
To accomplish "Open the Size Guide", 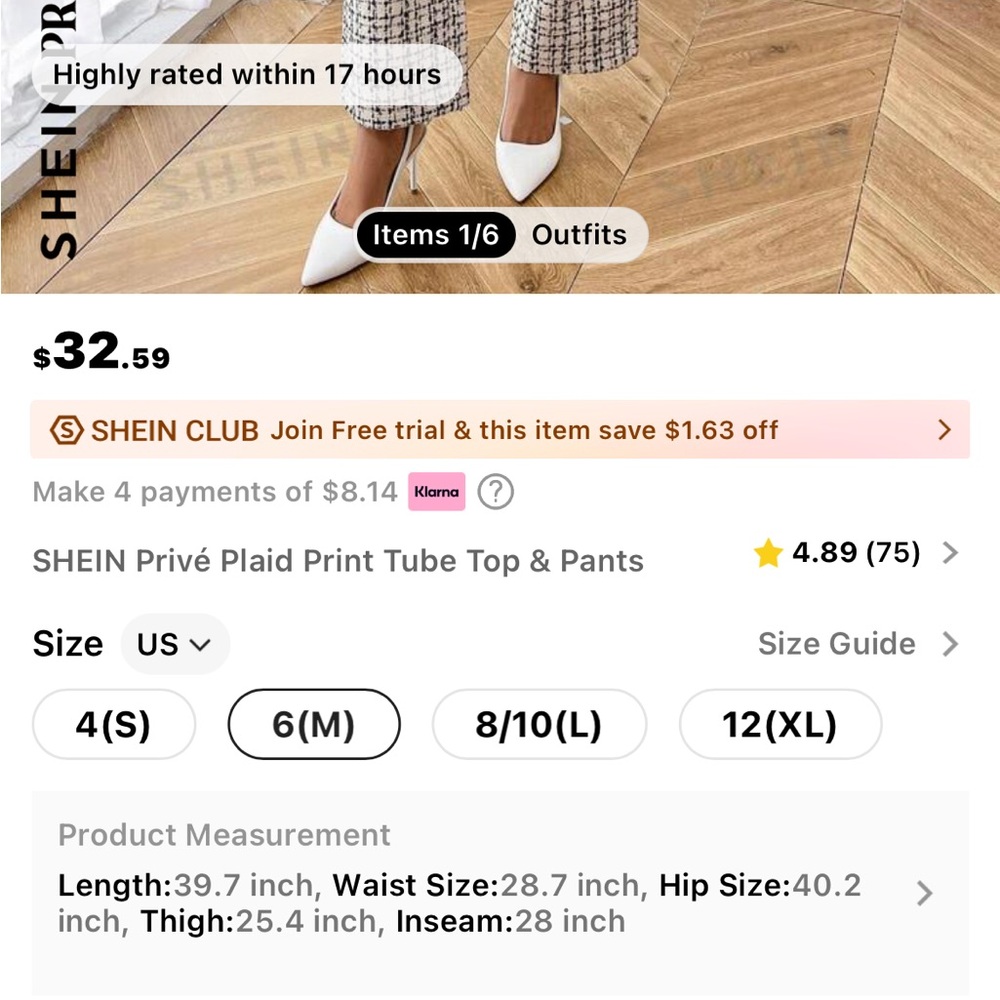I will pyautogui.click(x=857, y=644).
